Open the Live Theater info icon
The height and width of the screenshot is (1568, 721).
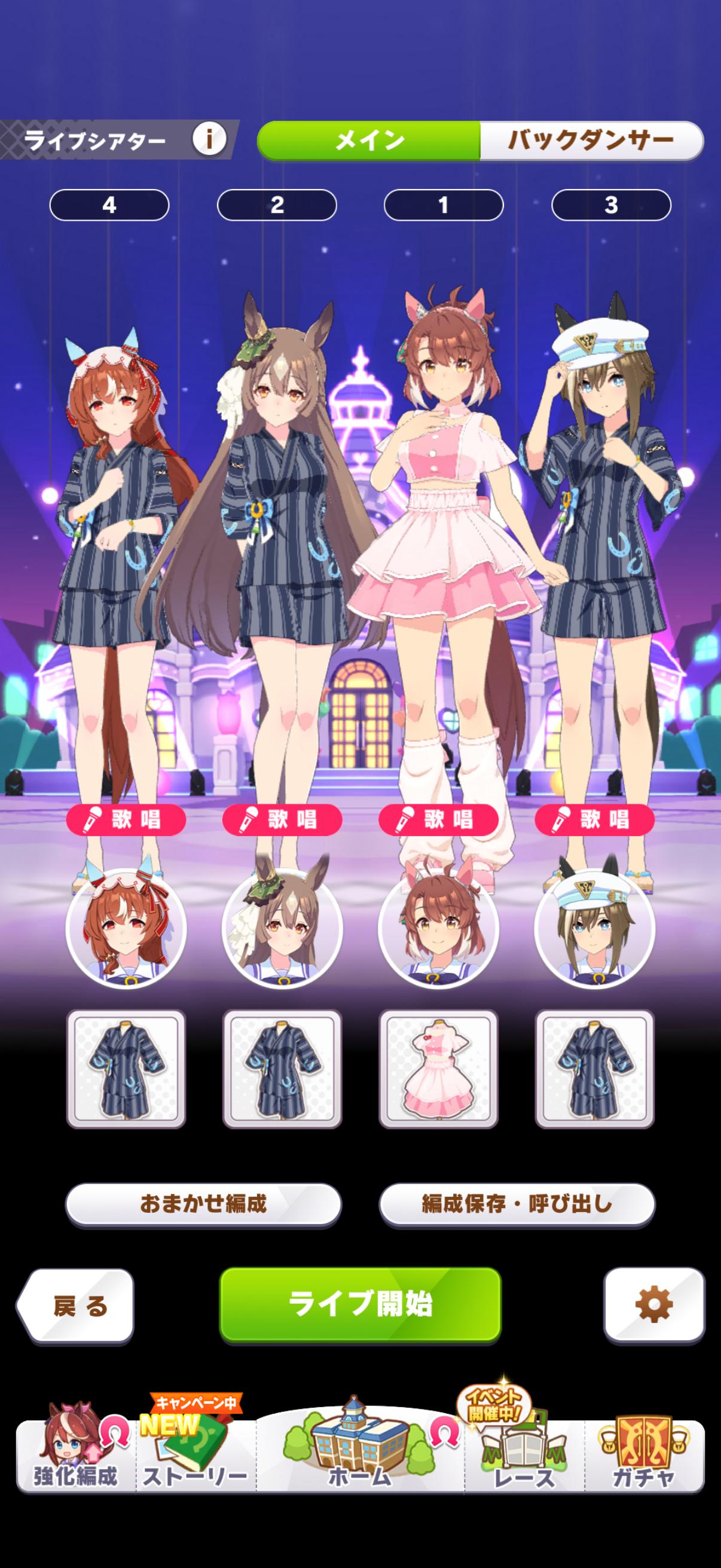[x=209, y=139]
